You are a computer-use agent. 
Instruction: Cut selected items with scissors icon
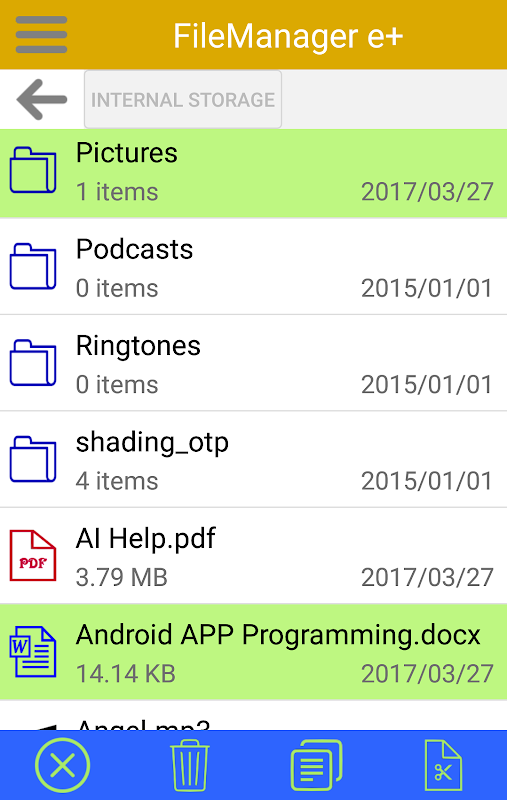tap(443, 765)
